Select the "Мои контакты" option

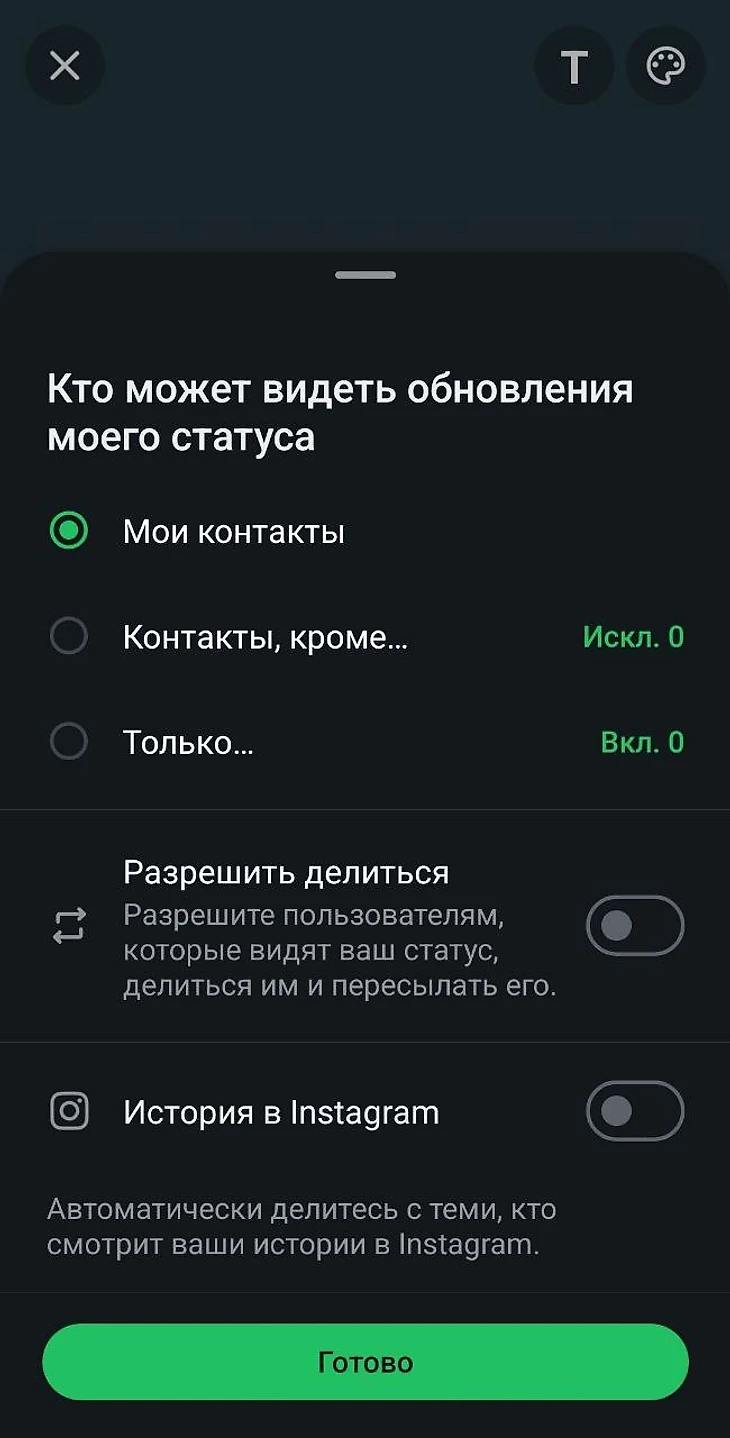pos(69,531)
